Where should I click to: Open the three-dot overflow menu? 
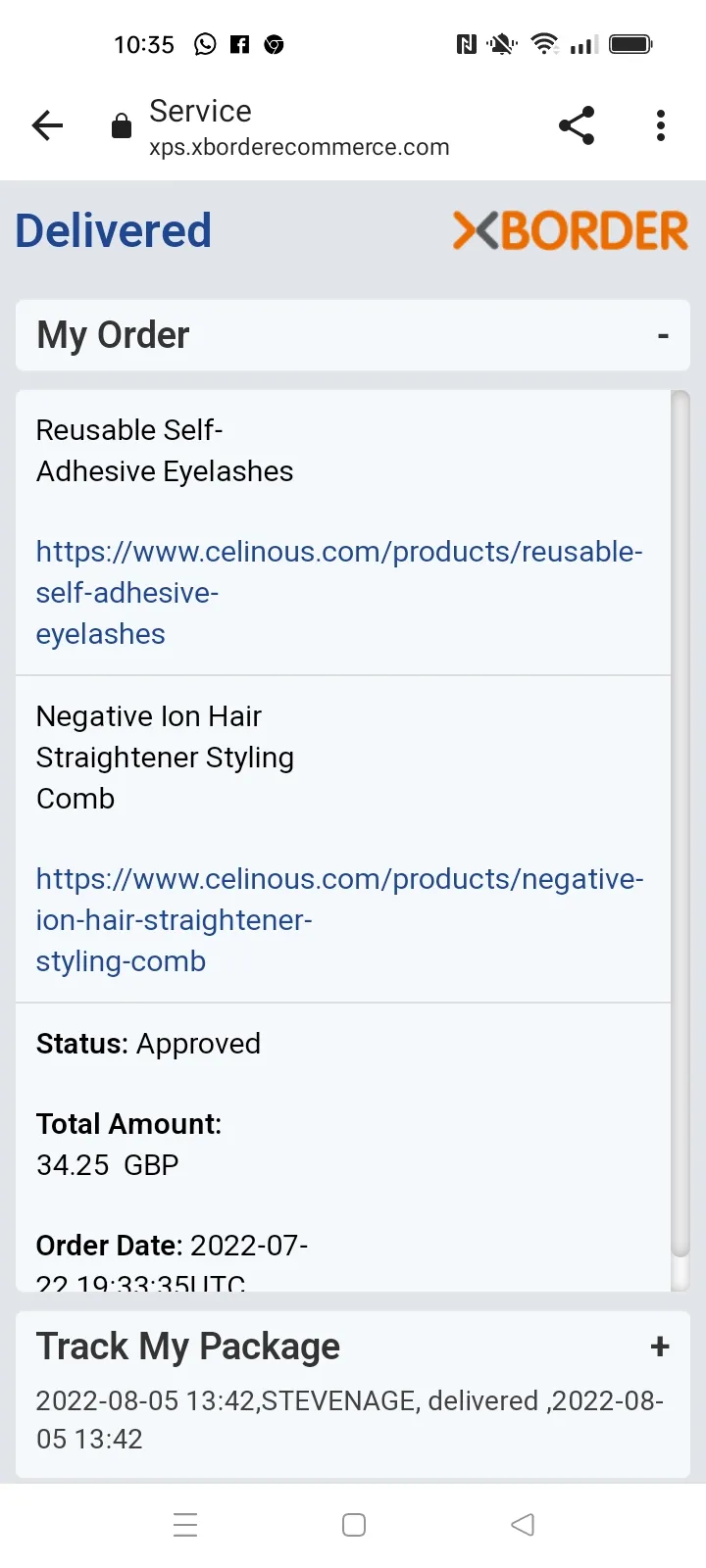661,125
